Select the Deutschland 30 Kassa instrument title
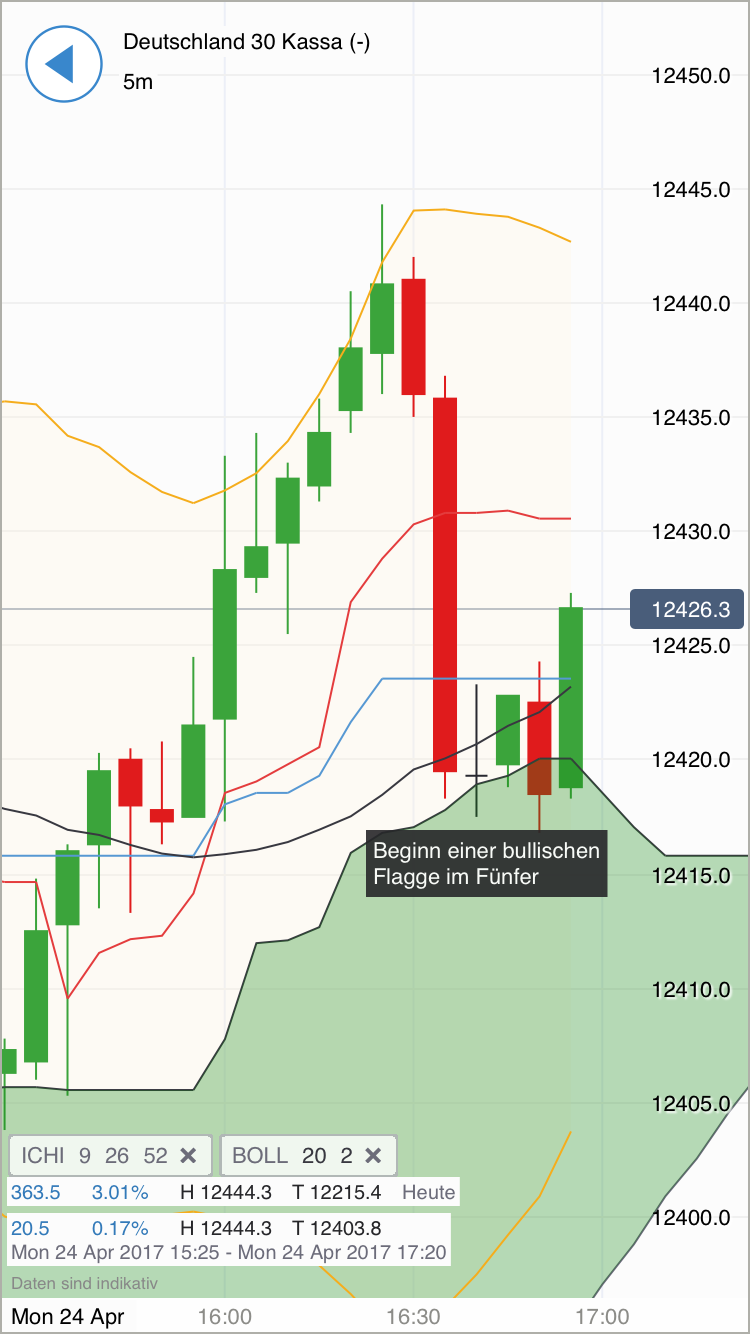Screen dimensions: 750x1334 click(x=246, y=43)
